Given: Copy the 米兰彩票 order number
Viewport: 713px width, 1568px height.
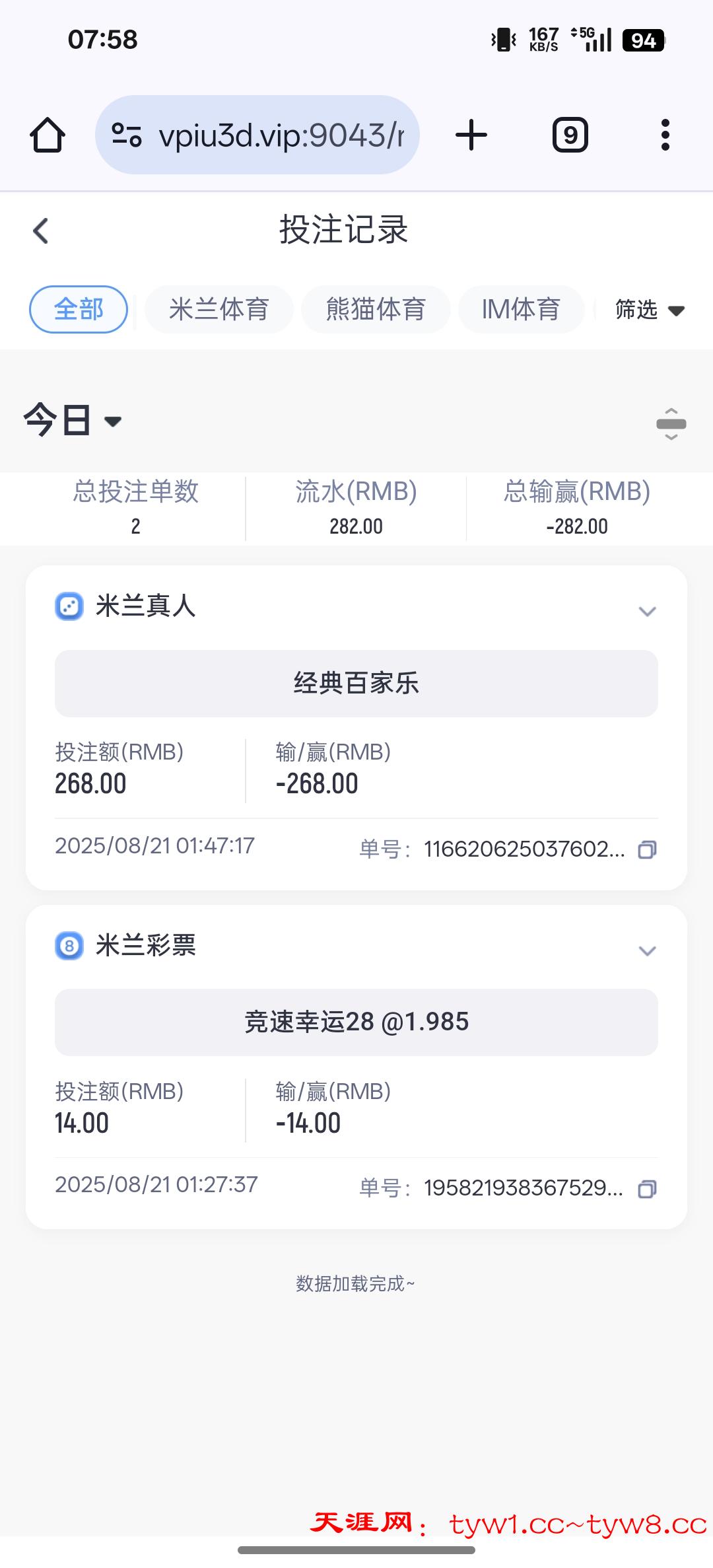Looking at the screenshot, I should [x=647, y=1190].
